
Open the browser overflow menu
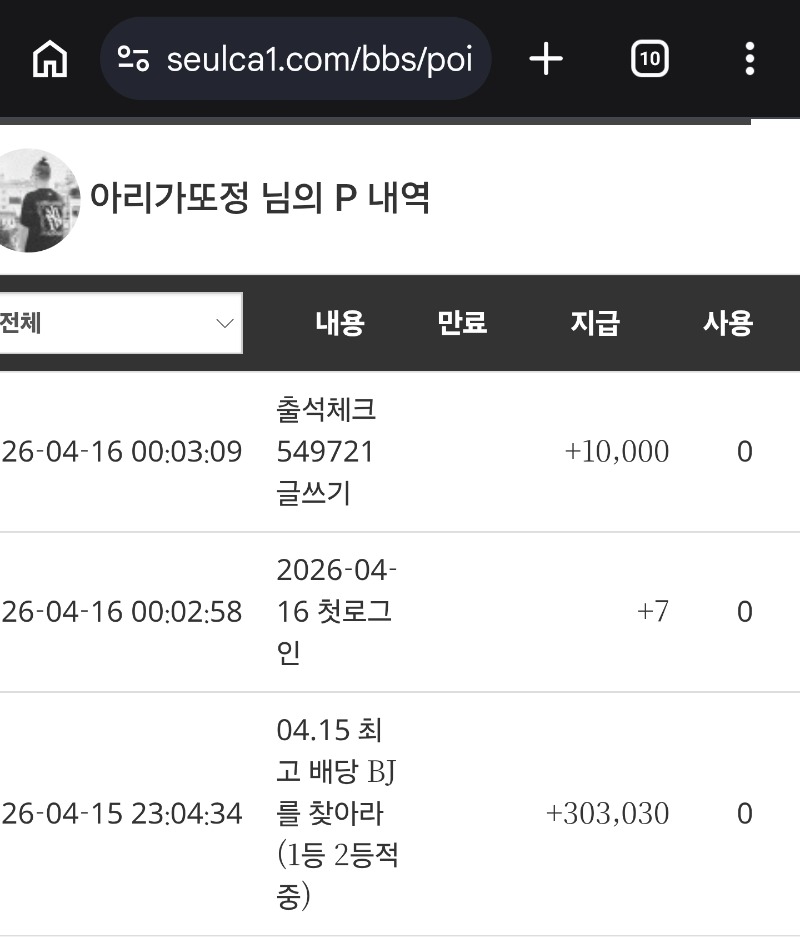pyautogui.click(x=749, y=60)
